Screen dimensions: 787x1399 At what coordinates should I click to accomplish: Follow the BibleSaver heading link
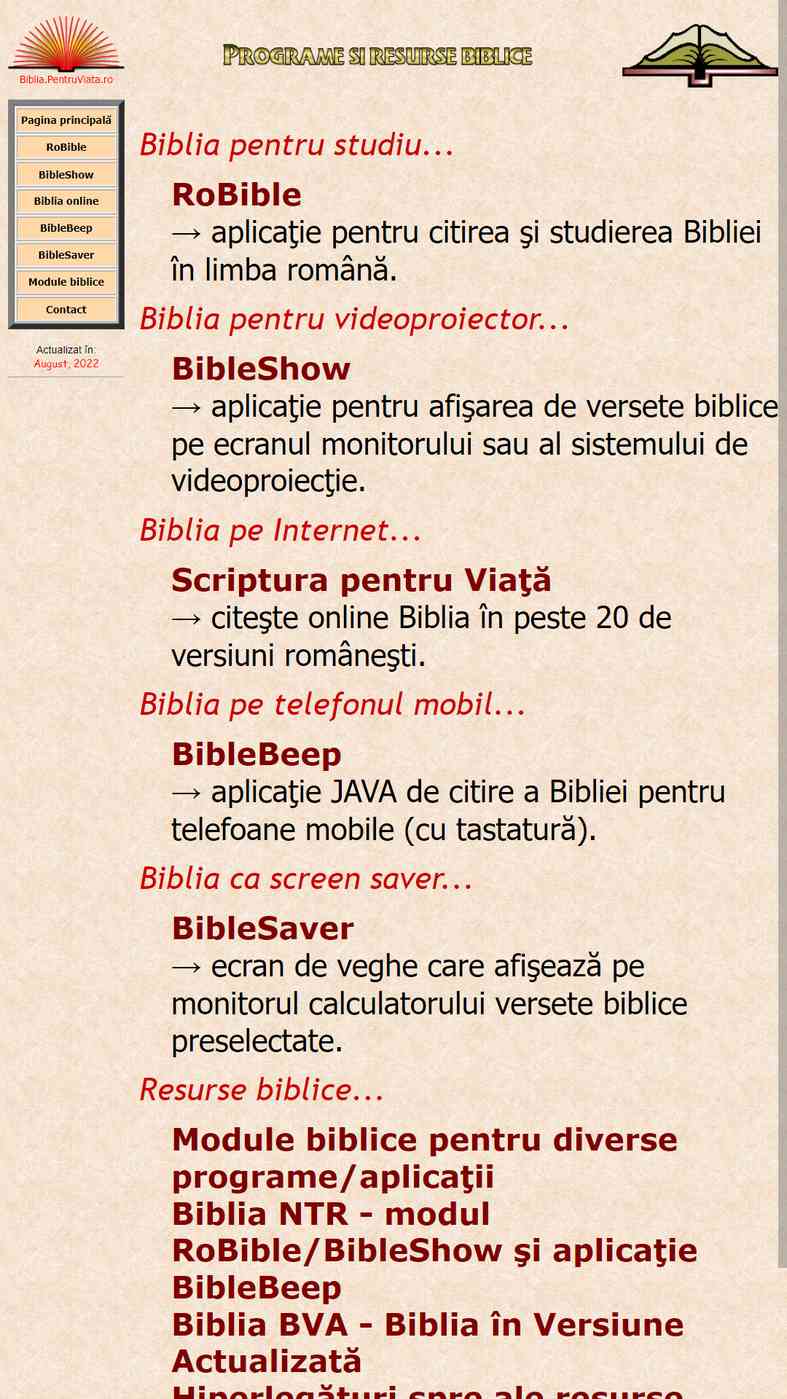click(x=262, y=927)
